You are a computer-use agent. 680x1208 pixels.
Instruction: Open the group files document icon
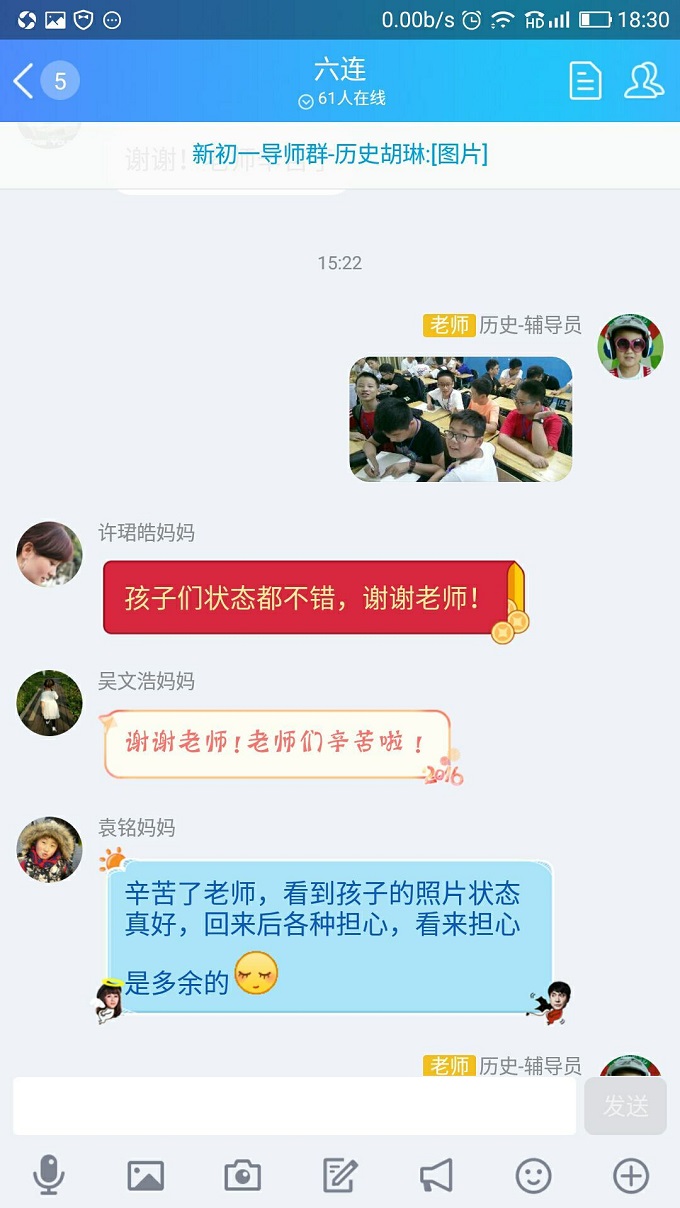pyautogui.click(x=585, y=81)
